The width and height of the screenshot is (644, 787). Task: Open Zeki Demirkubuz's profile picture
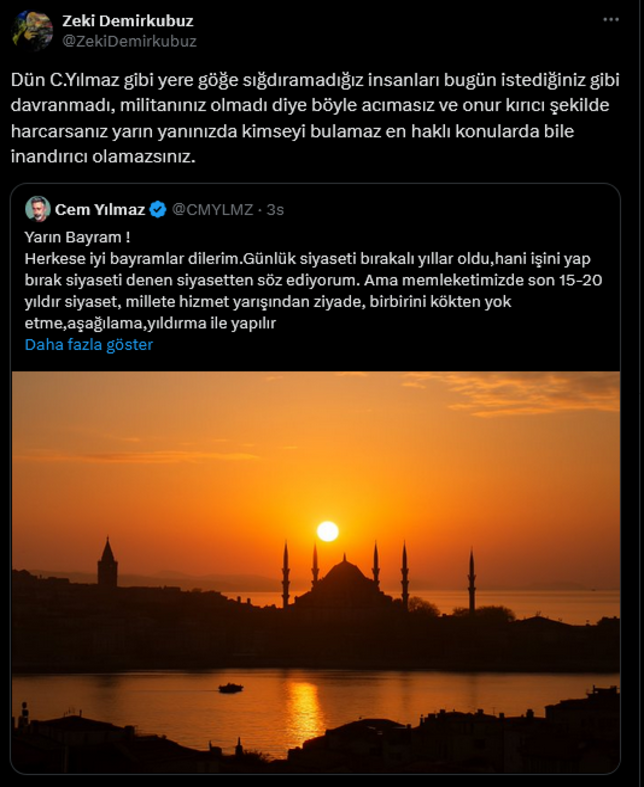click(32, 31)
